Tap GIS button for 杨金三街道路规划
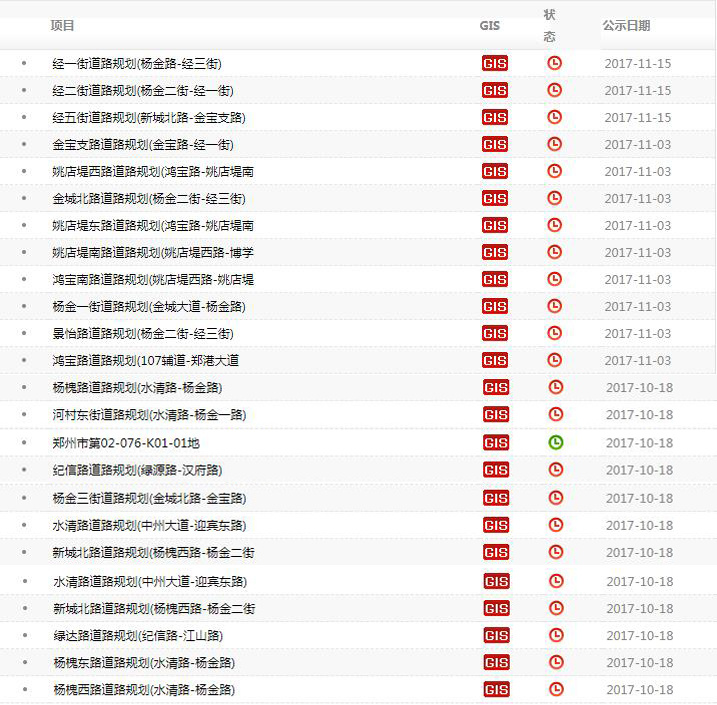The width and height of the screenshot is (717, 705). click(x=495, y=497)
